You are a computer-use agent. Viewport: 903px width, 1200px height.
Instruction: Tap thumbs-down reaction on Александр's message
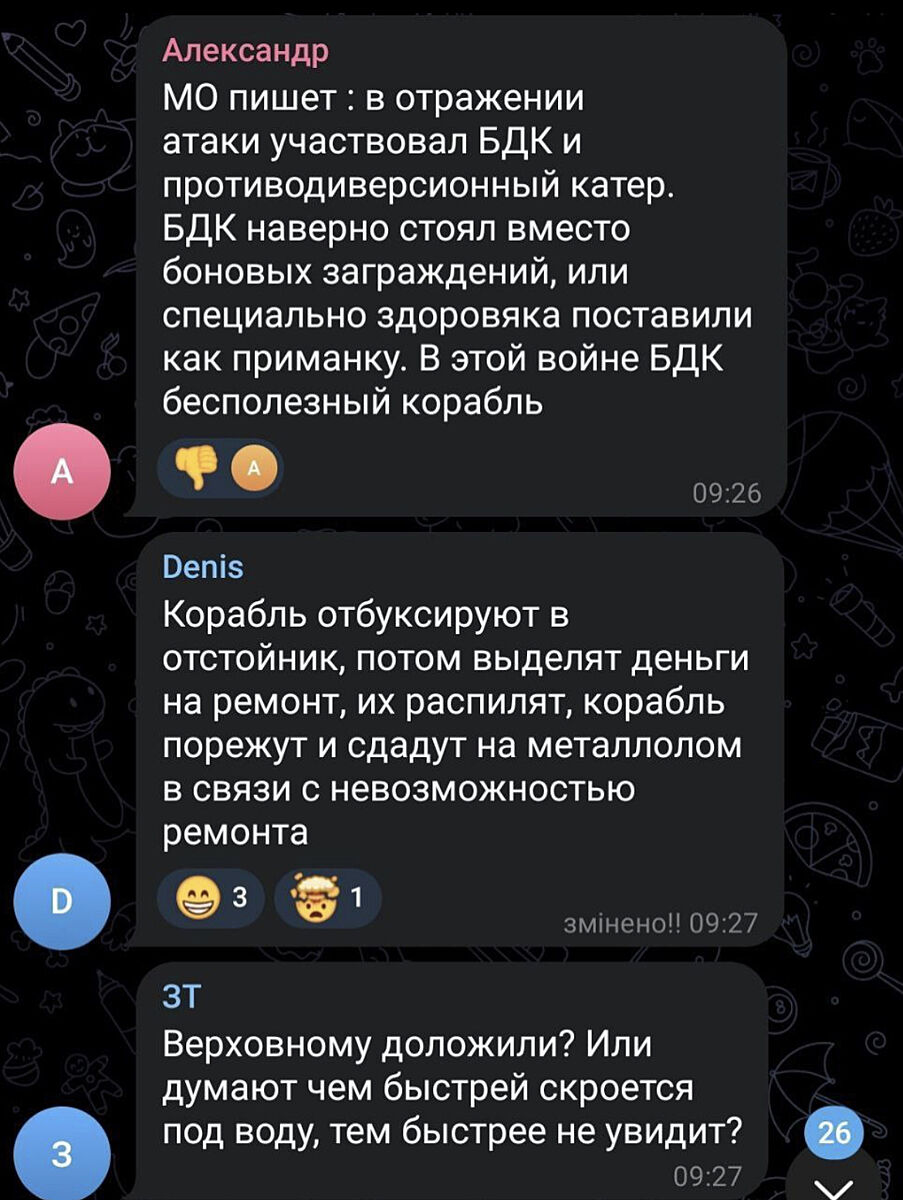[x=196, y=467]
